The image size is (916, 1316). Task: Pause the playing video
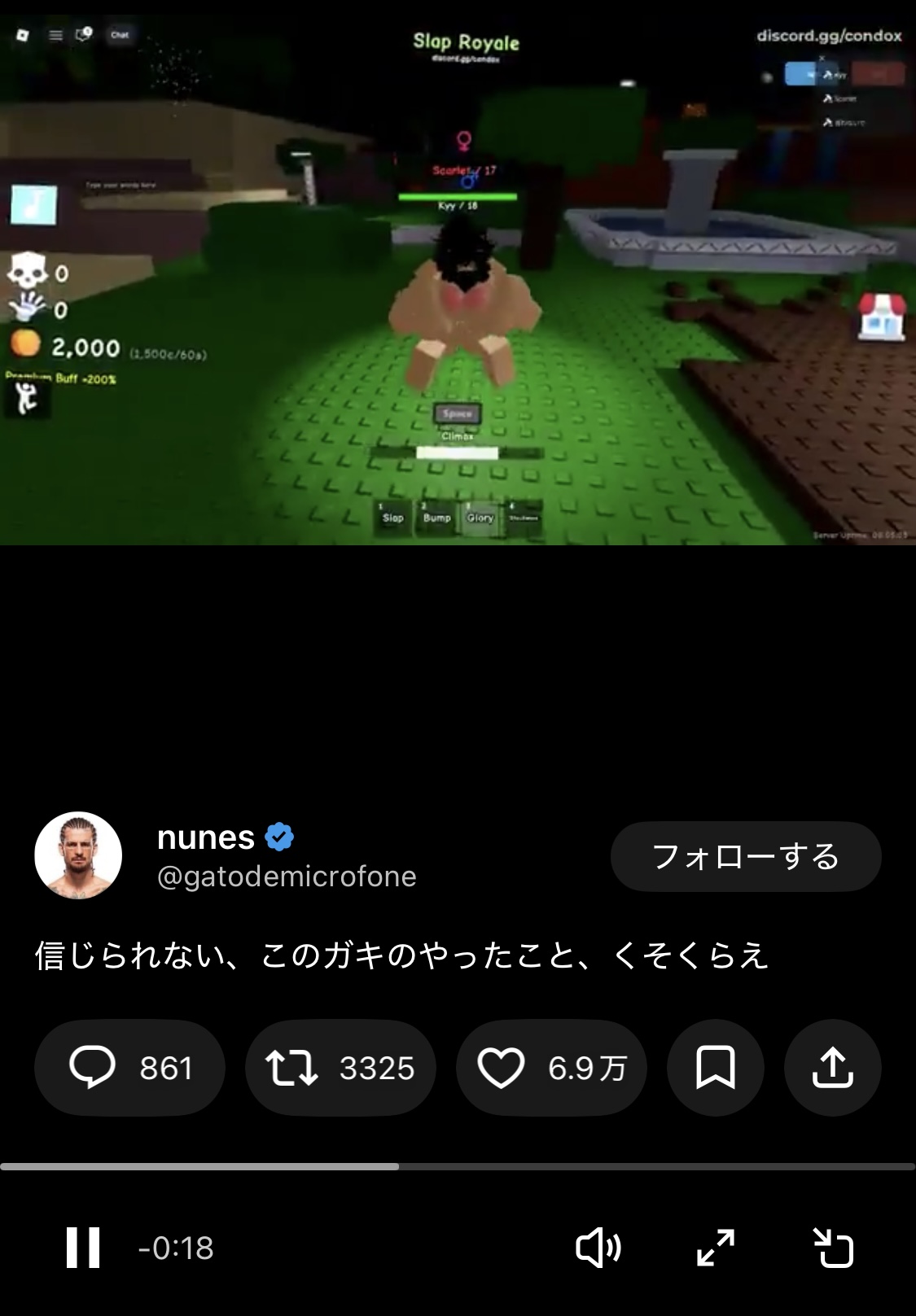[83, 1248]
